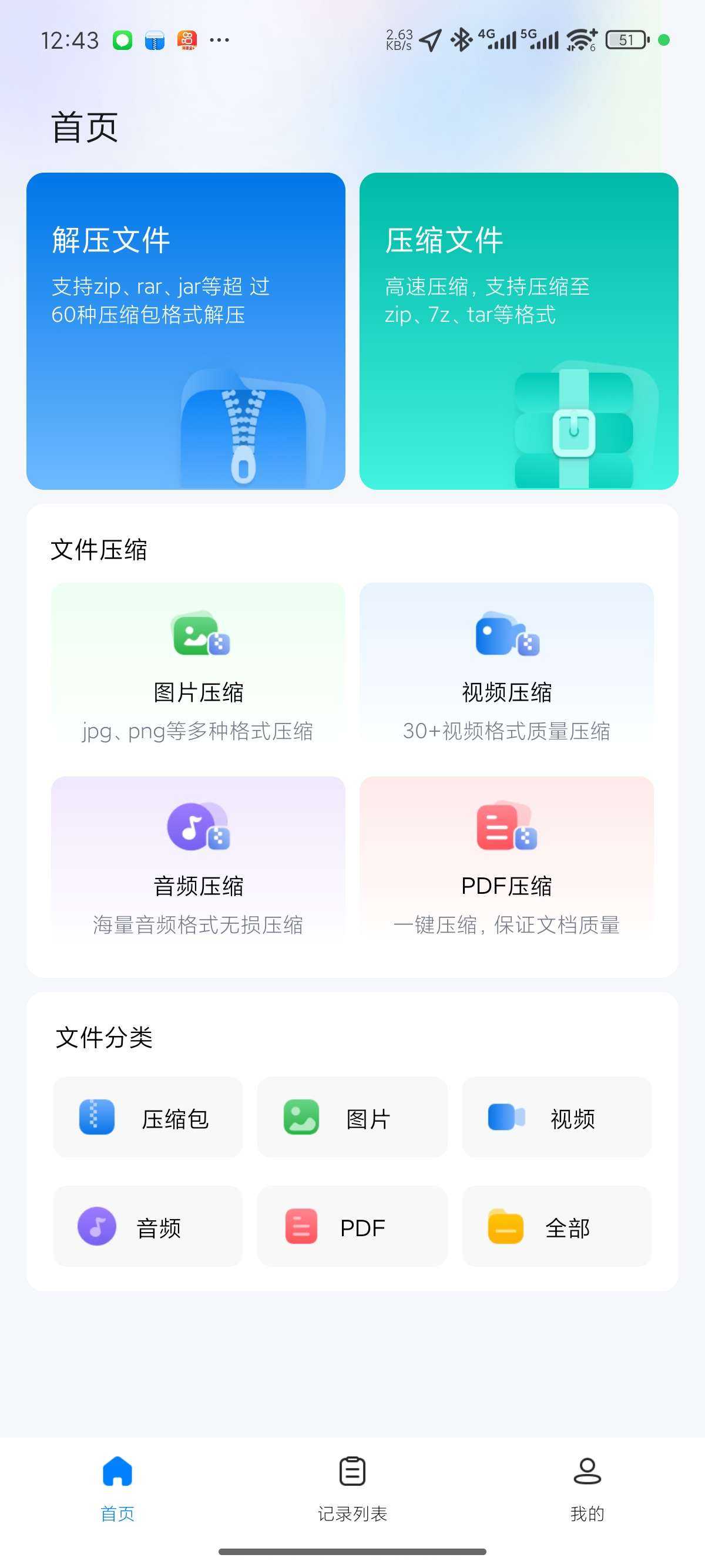Browse the 压缩包 file category
This screenshot has height=1568, width=705.
pos(148,1118)
